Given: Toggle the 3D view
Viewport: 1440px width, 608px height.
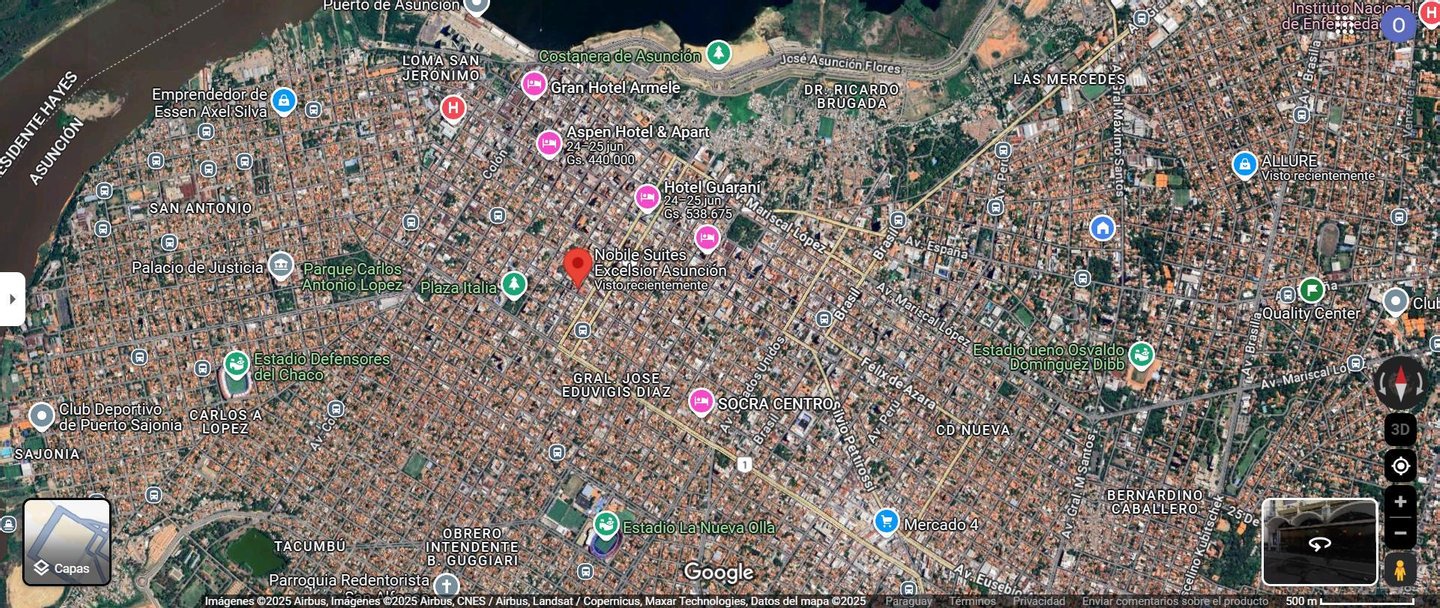Looking at the screenshot, I should tap(1400, 430).
